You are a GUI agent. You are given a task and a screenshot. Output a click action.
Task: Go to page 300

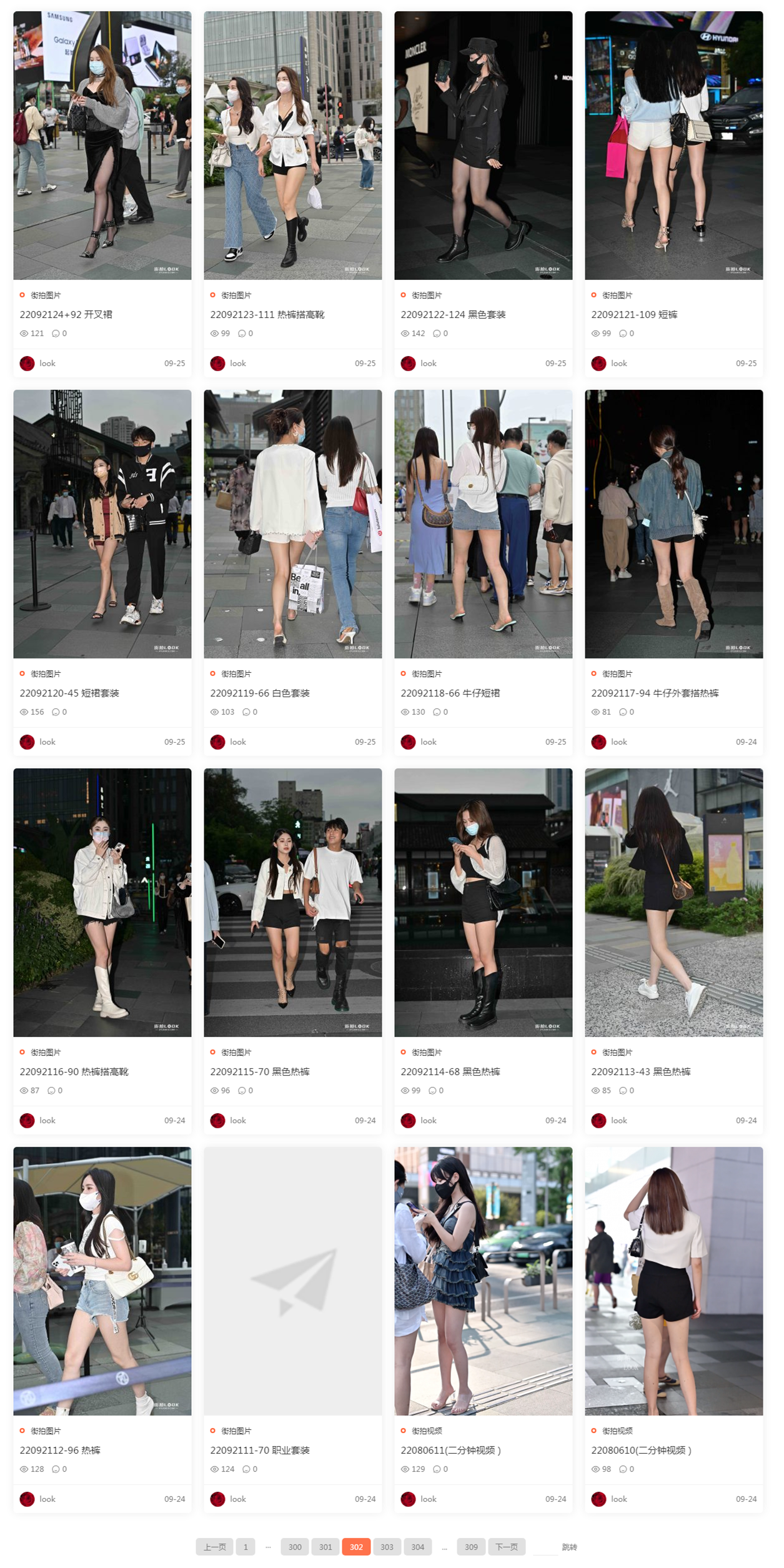point(295,1547)
